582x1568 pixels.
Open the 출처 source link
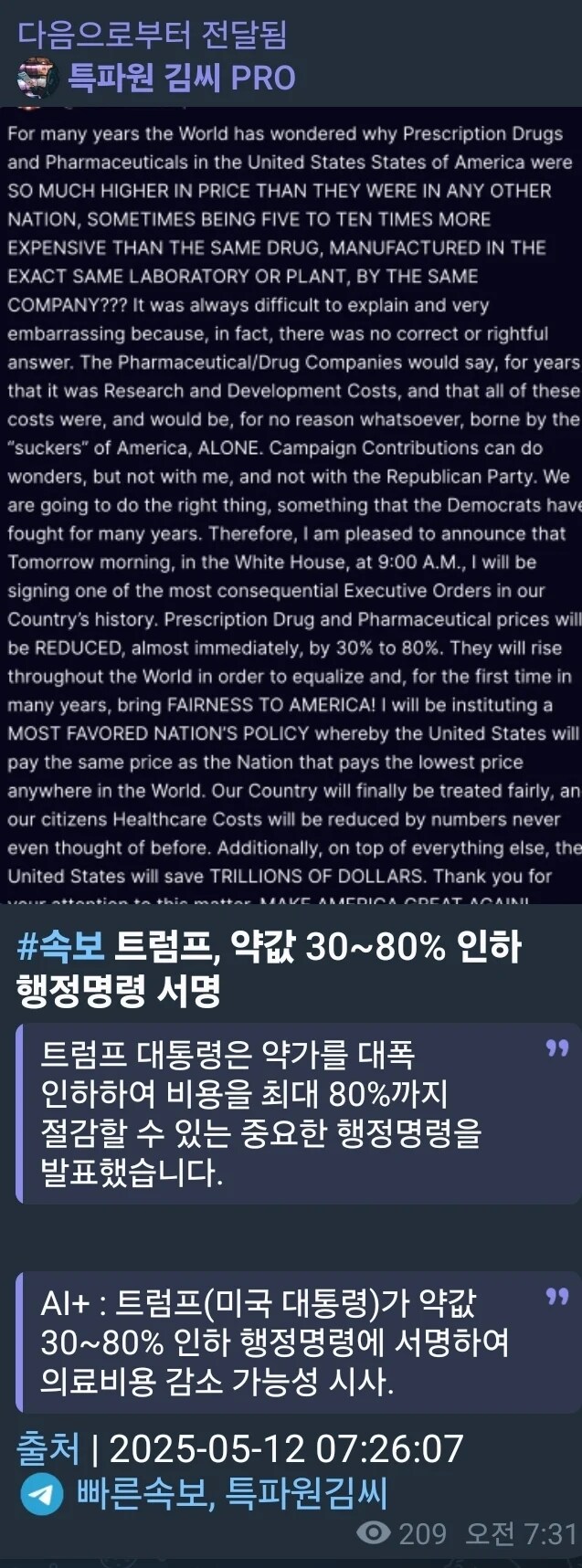tap(48, 1449)
